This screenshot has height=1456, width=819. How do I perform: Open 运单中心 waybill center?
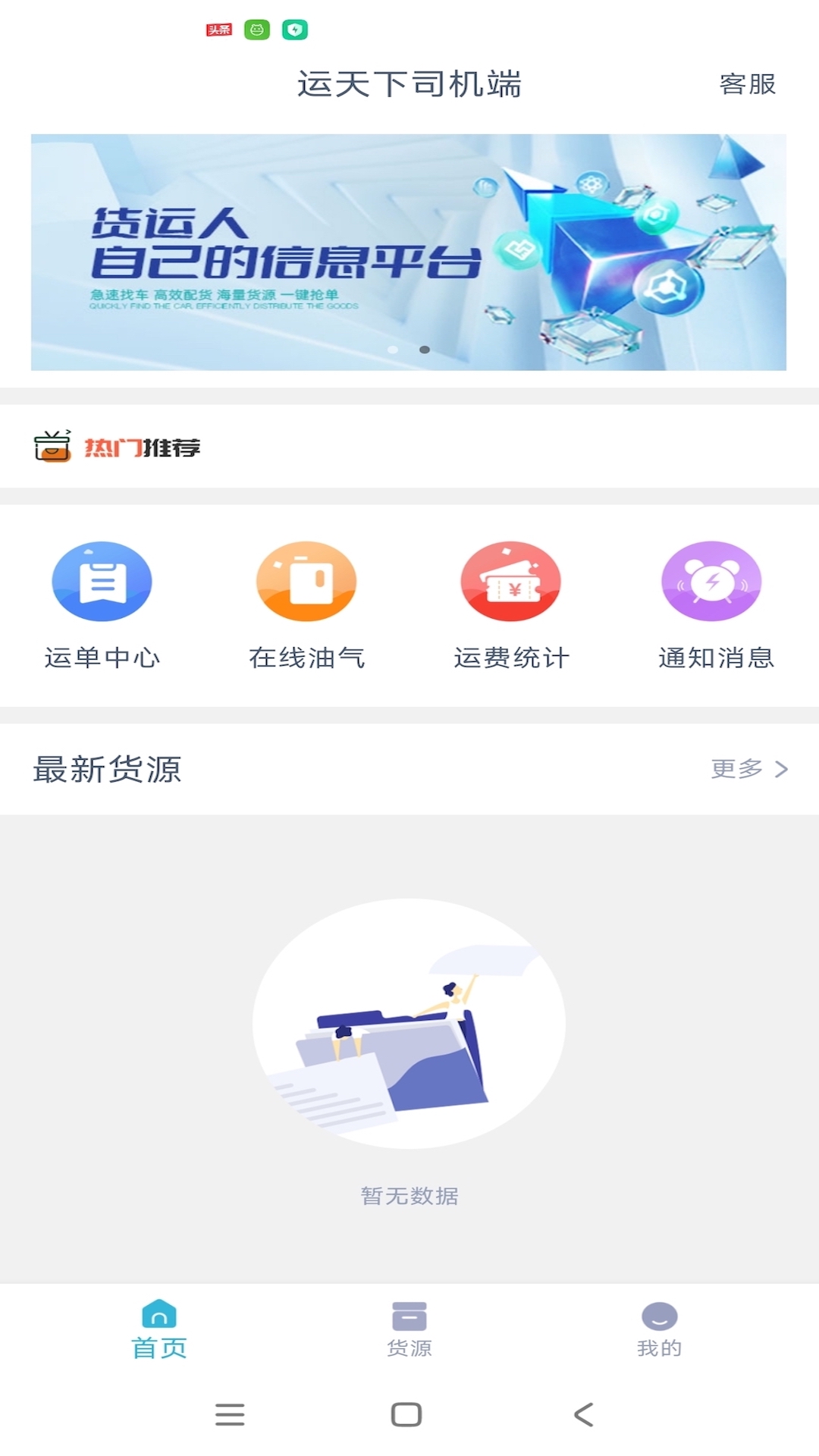click(102, 604)
